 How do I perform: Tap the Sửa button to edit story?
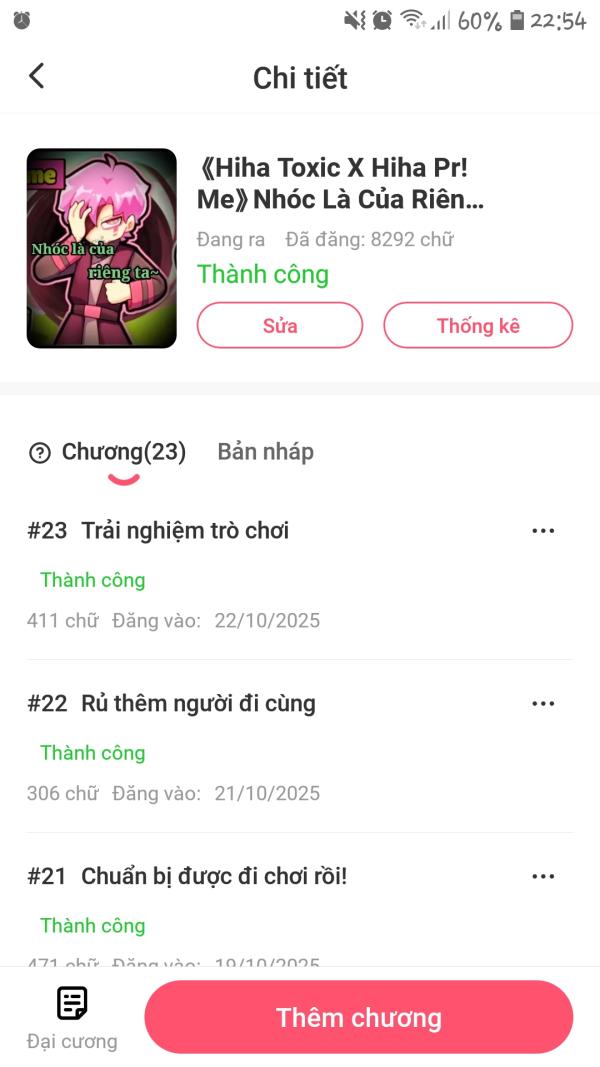pos(280,325)
